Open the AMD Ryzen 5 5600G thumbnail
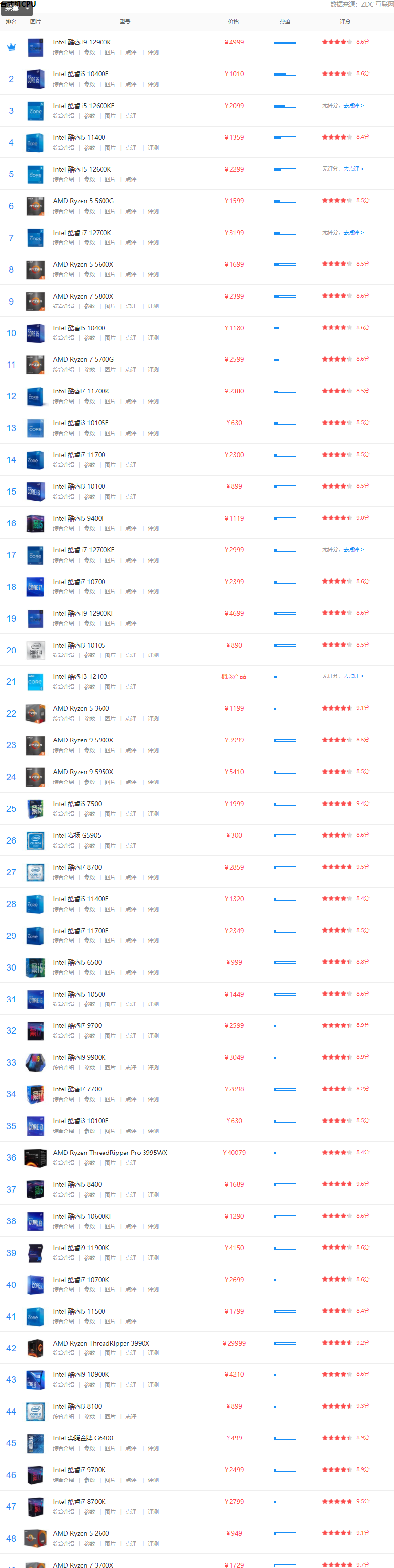394x1568 pixels. click(x=36, y=206)
